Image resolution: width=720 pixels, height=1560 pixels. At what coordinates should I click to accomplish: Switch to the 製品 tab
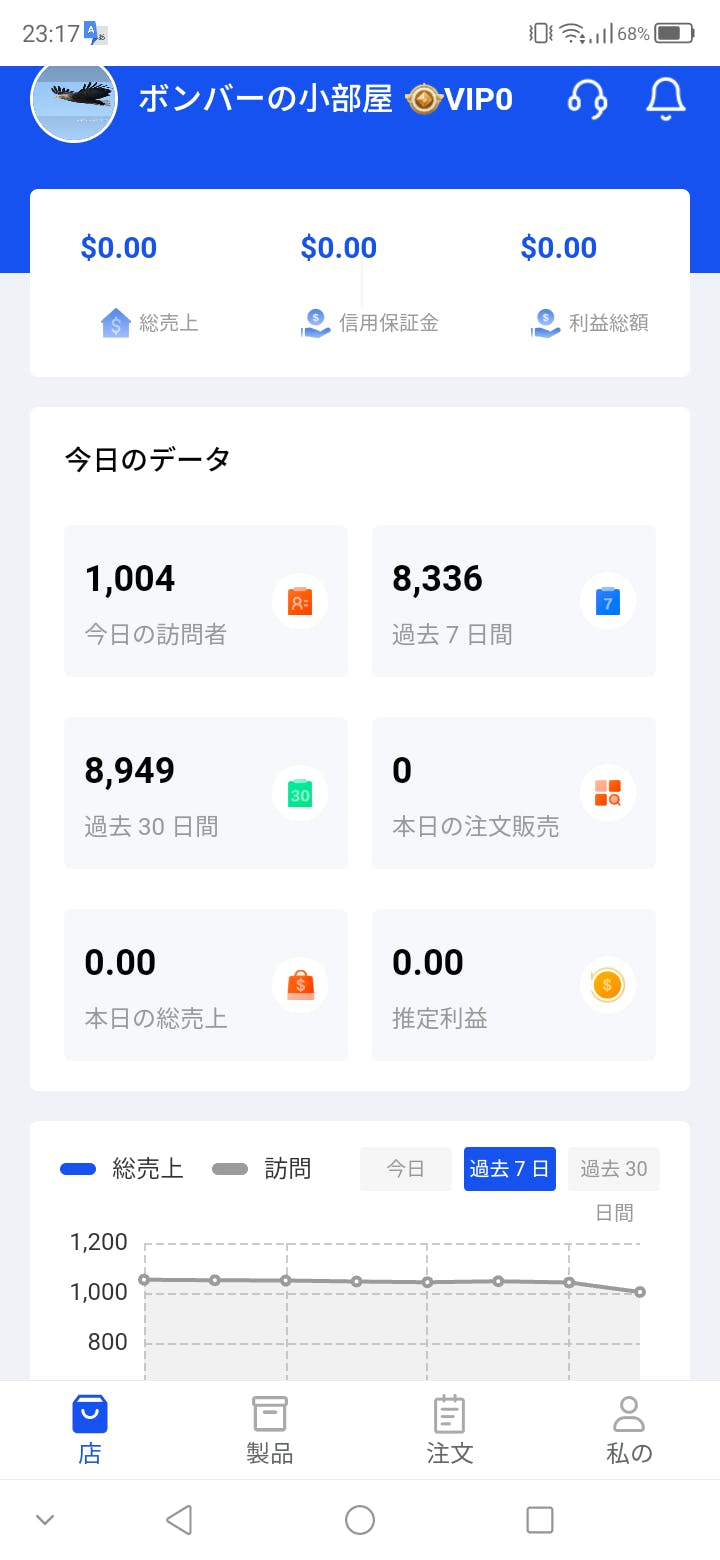coord(270,1430)
